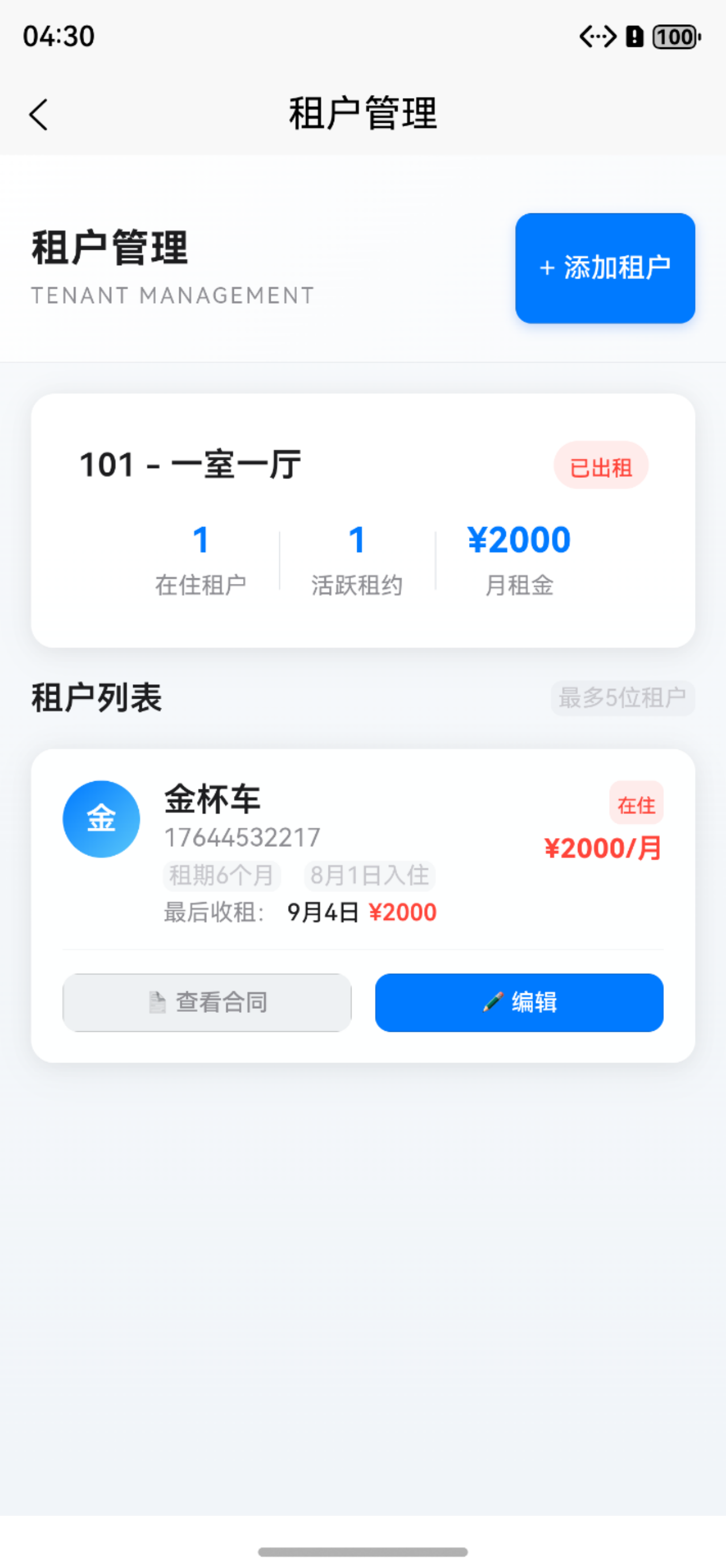Image resolution: width=726 pixels, height=1568 pixels.
Task: Edit tenant 金杯车 details
Action: pyautogui.click(x=519, y=1002)
